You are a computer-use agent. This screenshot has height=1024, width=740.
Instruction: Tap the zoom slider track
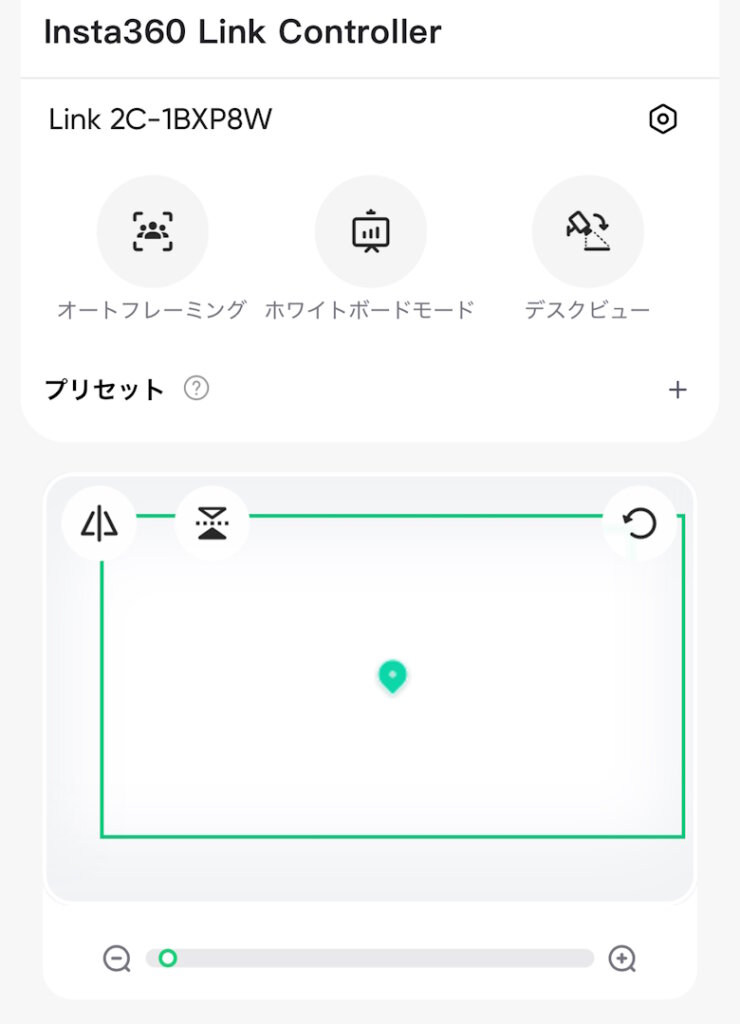(x=380, y=958)
